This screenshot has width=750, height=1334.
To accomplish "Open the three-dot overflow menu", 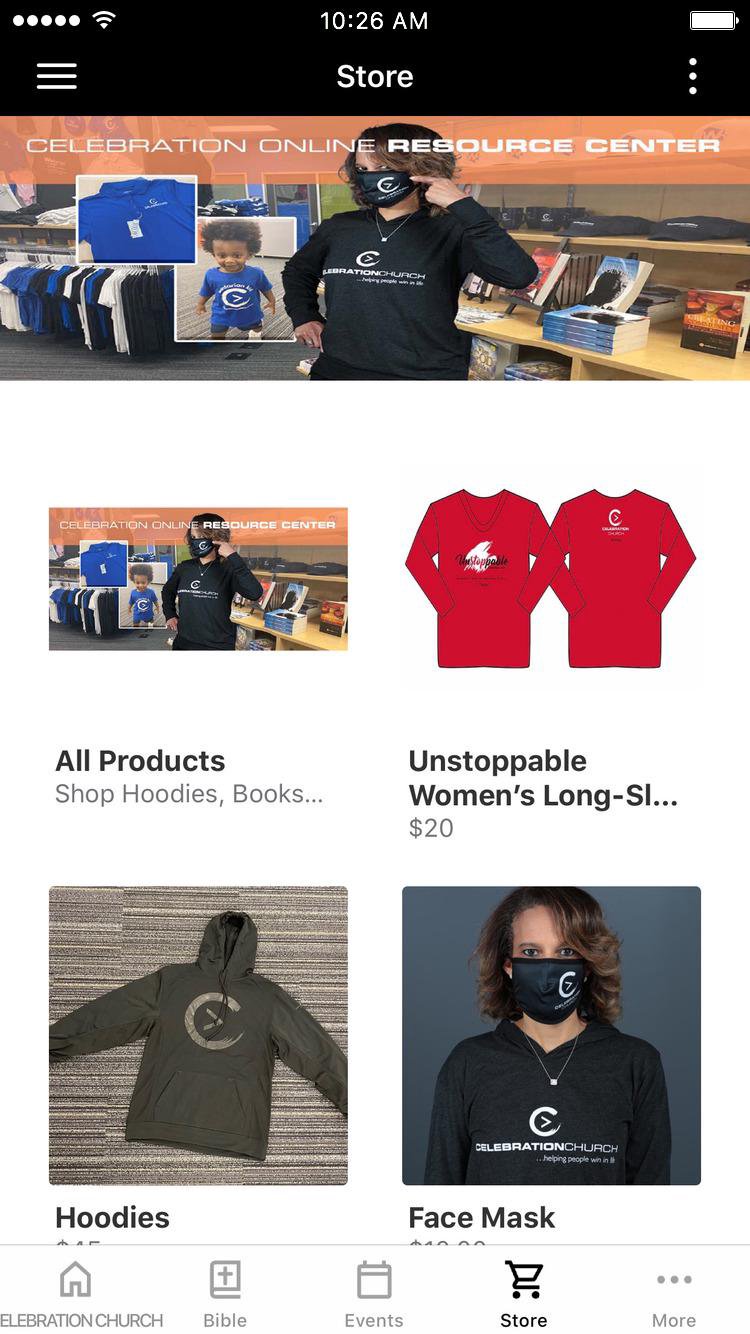I will 692,77.
